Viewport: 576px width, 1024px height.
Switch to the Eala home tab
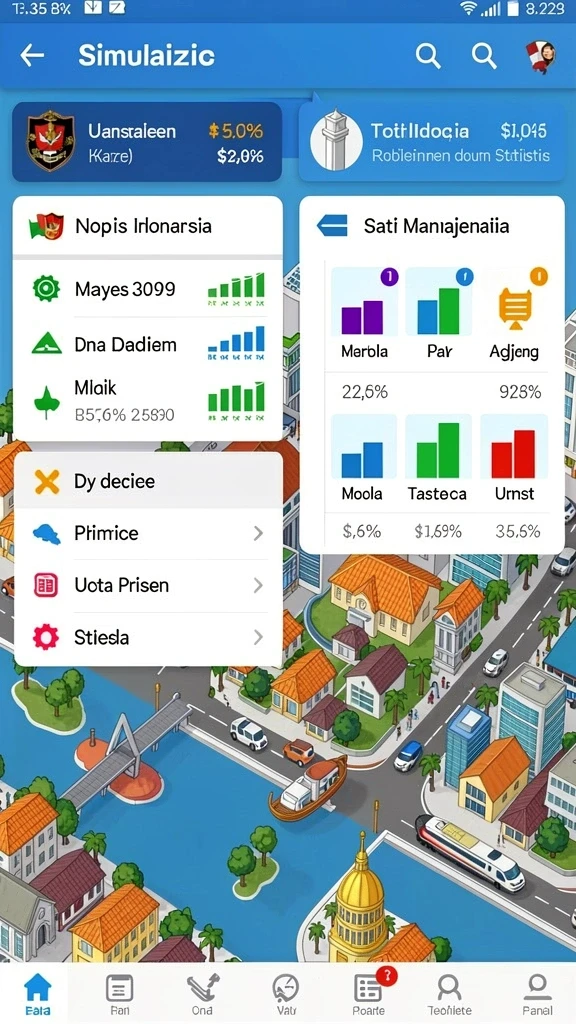pyautogui.click(x=37, y=994)
